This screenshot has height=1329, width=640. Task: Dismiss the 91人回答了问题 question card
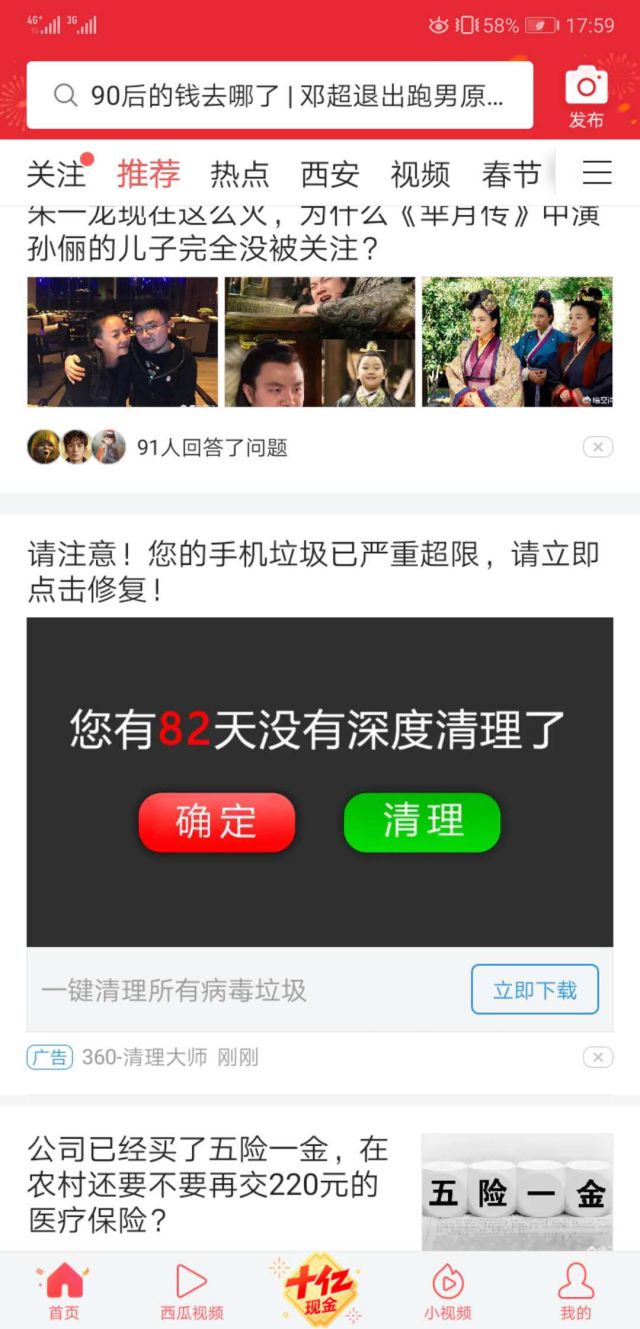point(598,447)
